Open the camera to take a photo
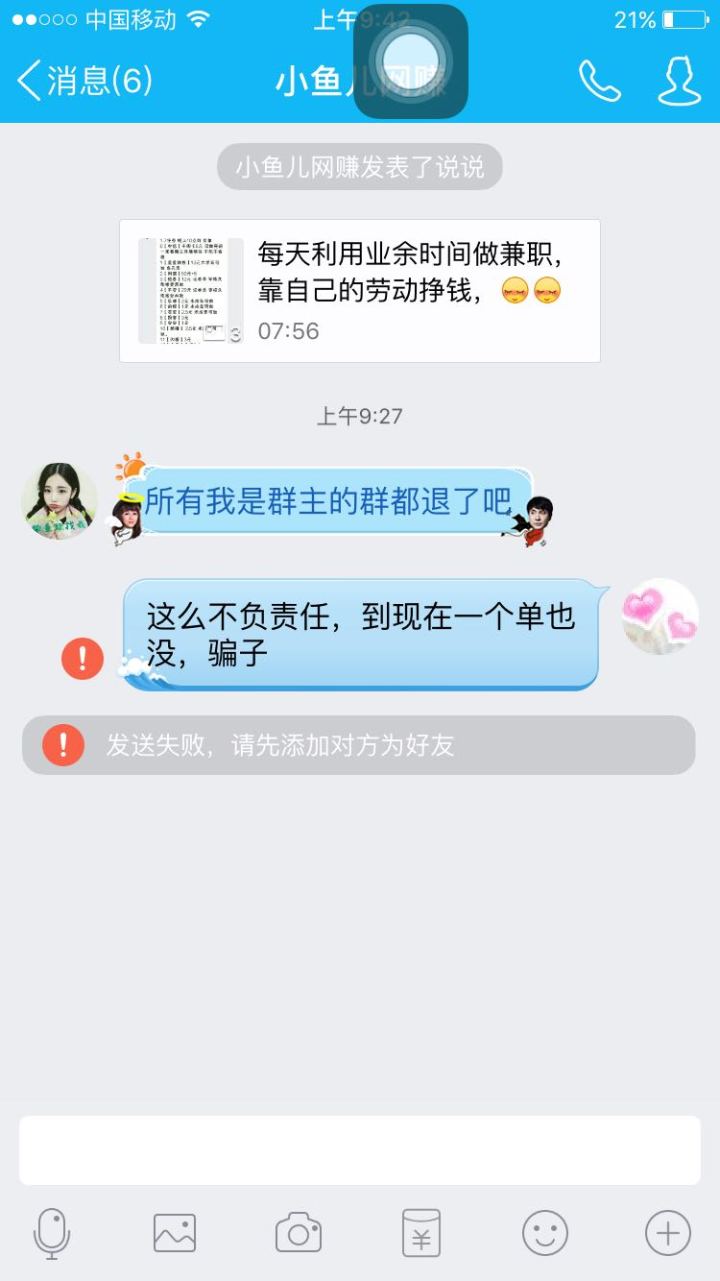This screenshot has width=720, height=1281. pos(298,1233)
